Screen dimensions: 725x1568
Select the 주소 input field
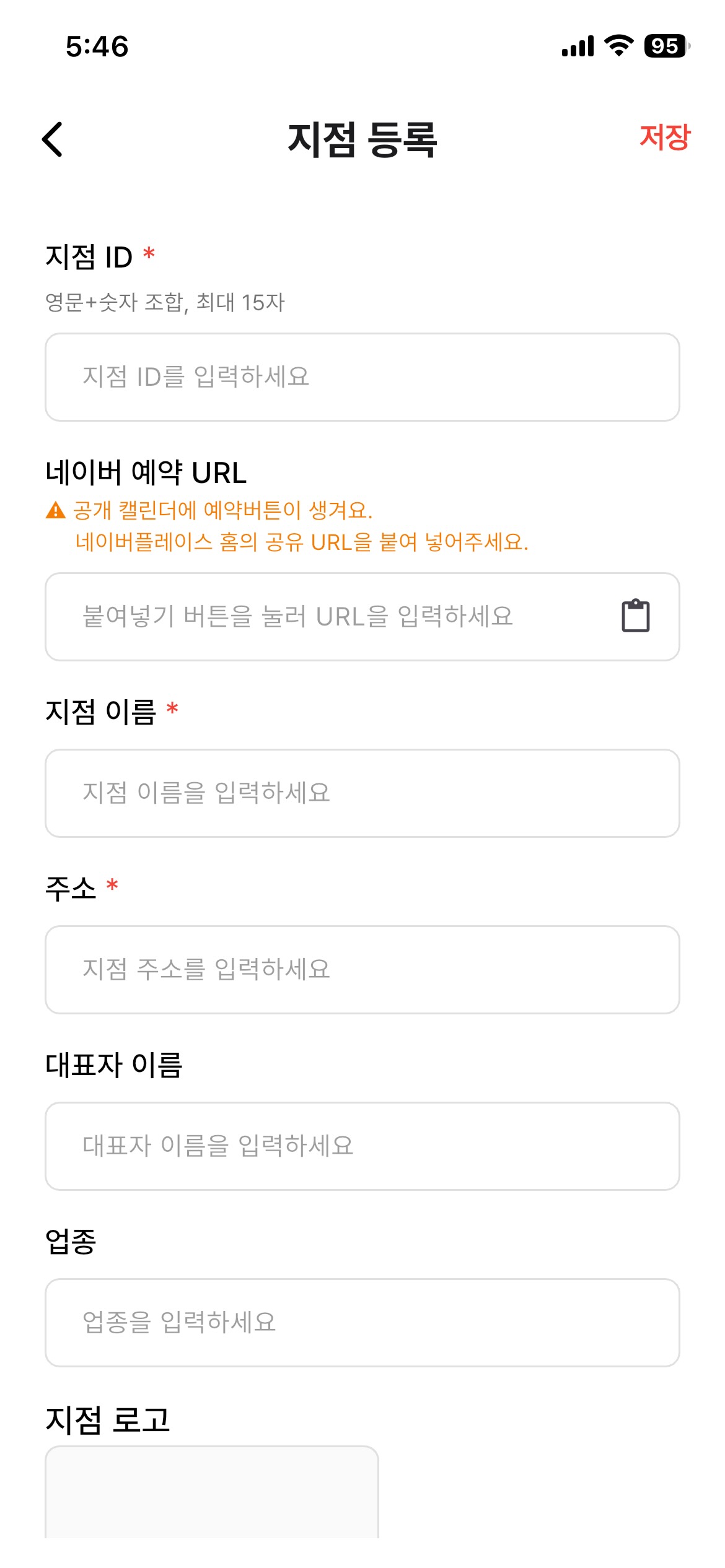click(362, 969)
